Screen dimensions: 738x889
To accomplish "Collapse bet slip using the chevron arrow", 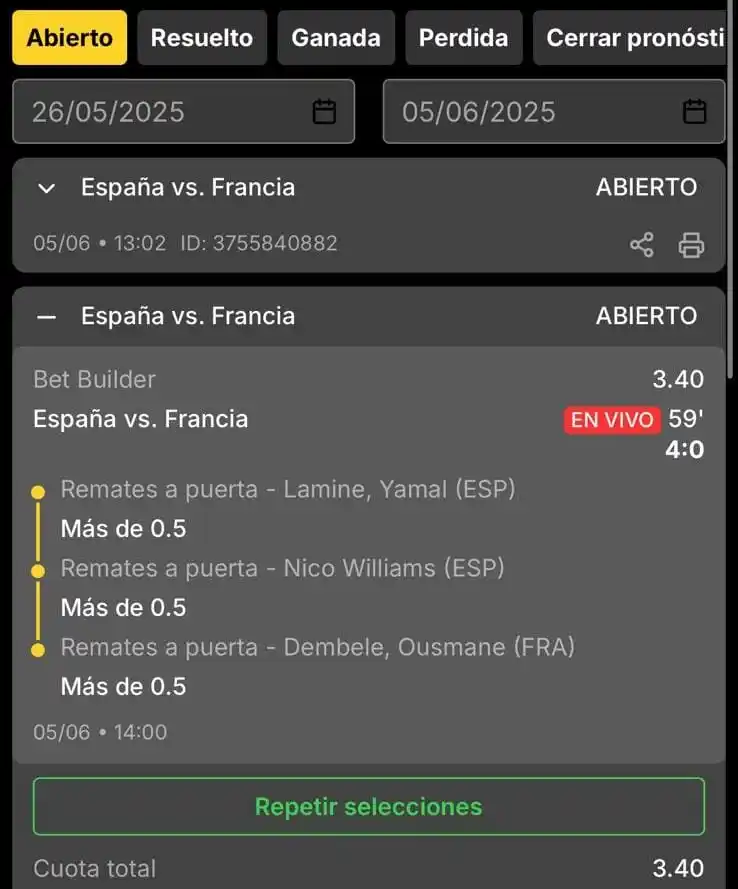I will tap(45, 188).
